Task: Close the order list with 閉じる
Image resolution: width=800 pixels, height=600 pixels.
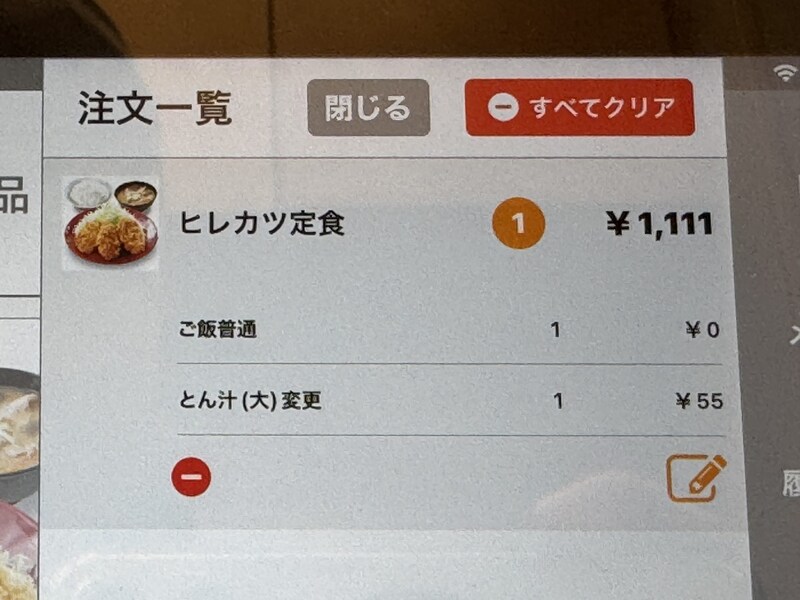Action: coord(368,108)
